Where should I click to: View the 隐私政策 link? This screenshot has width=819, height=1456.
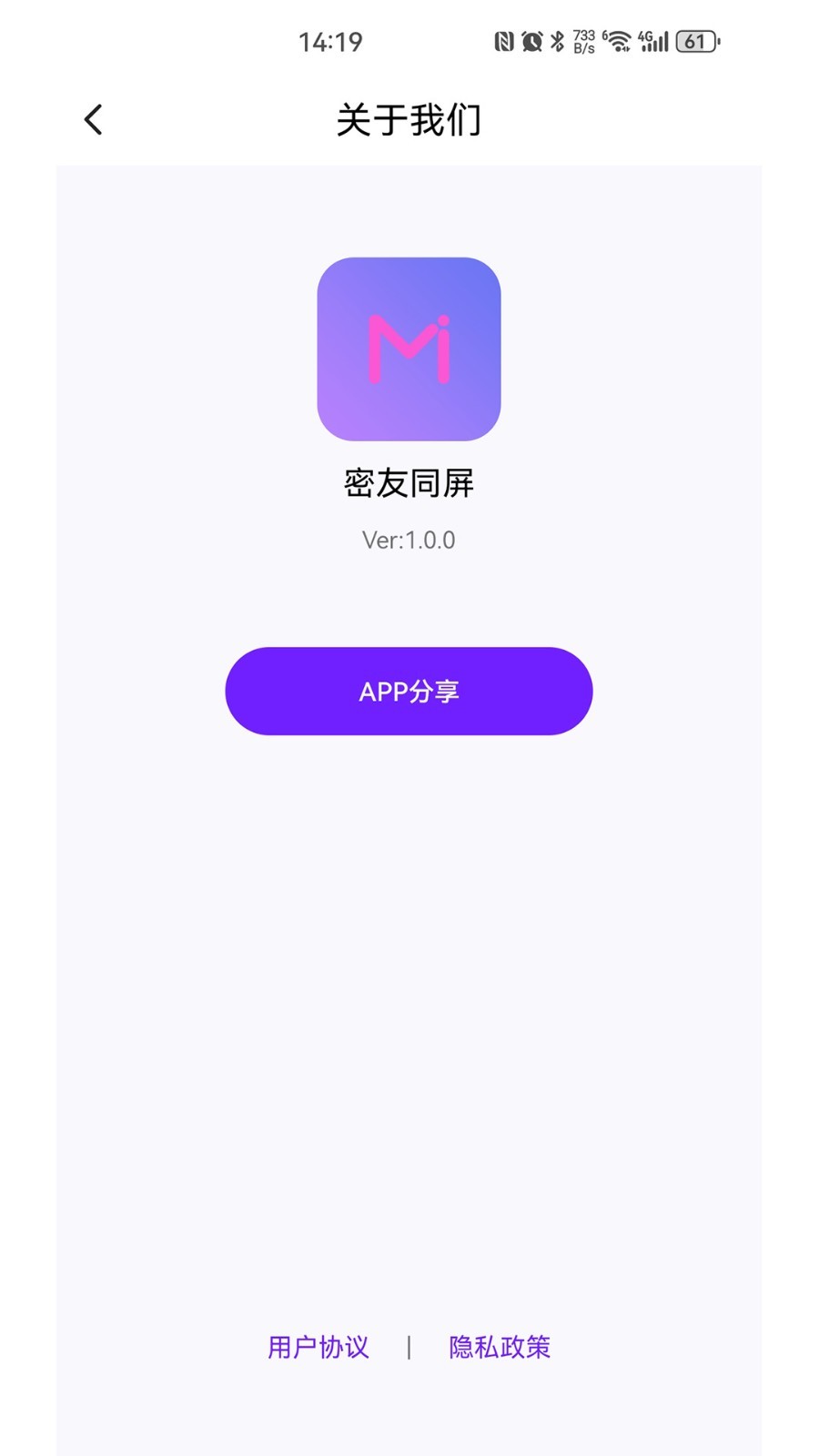point(500,1347)
